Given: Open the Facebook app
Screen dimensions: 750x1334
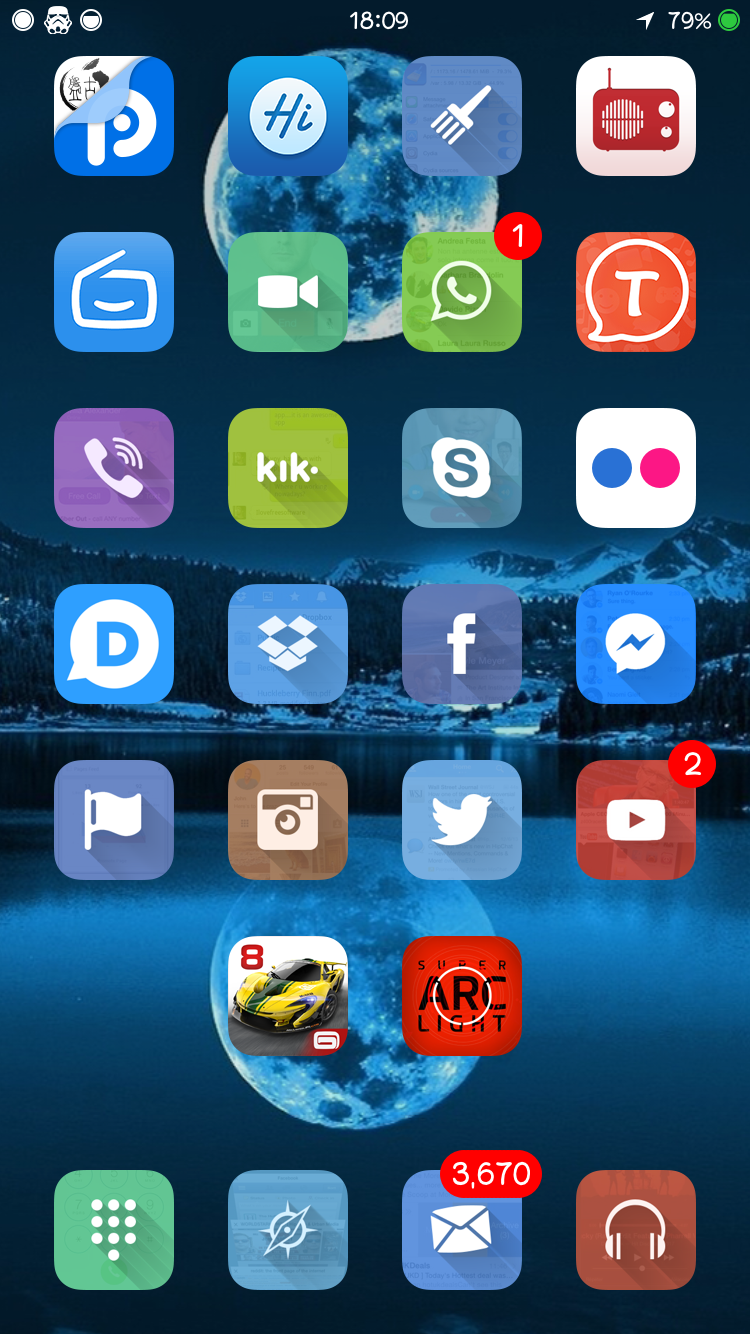Looking at the screenshot, I should 461,644.
